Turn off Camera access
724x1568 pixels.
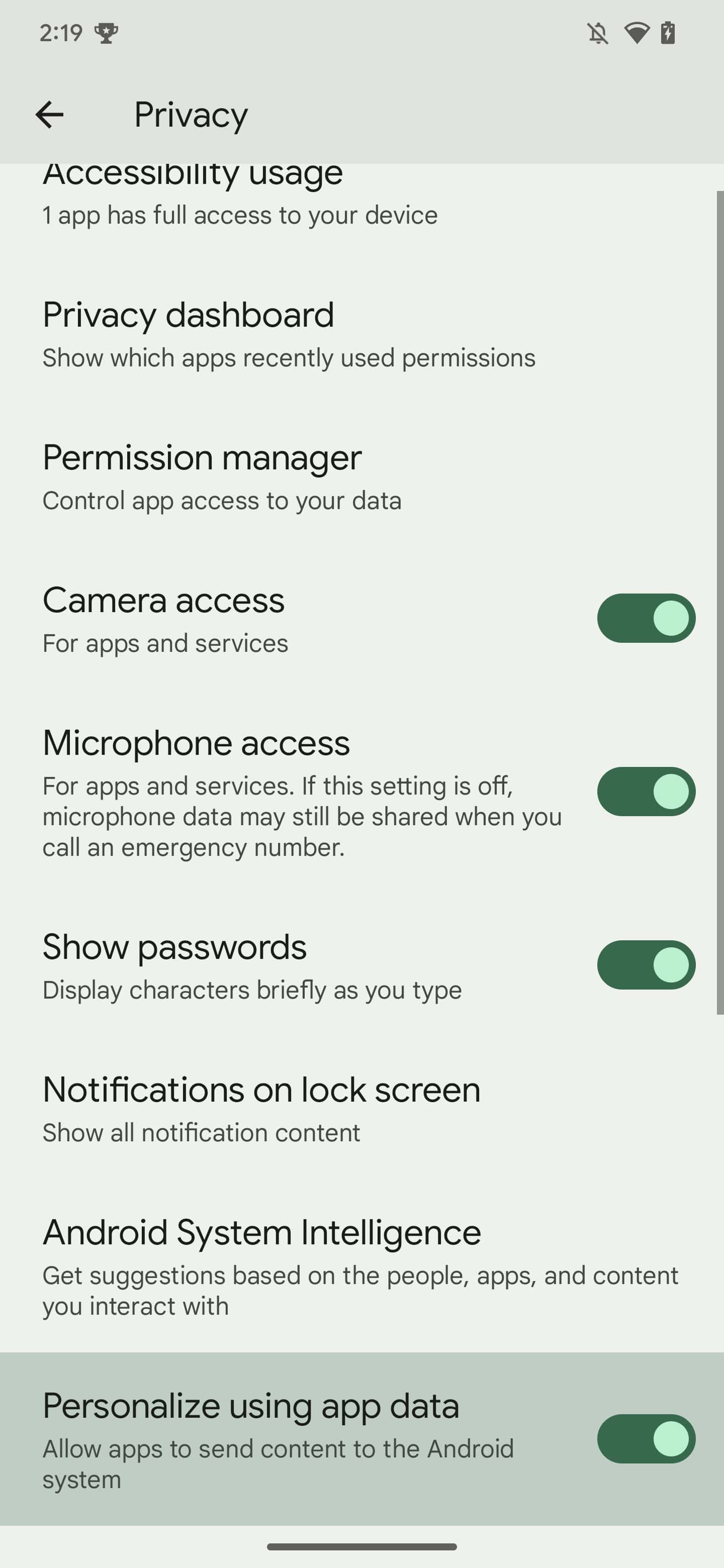click(x=646, y=619)
